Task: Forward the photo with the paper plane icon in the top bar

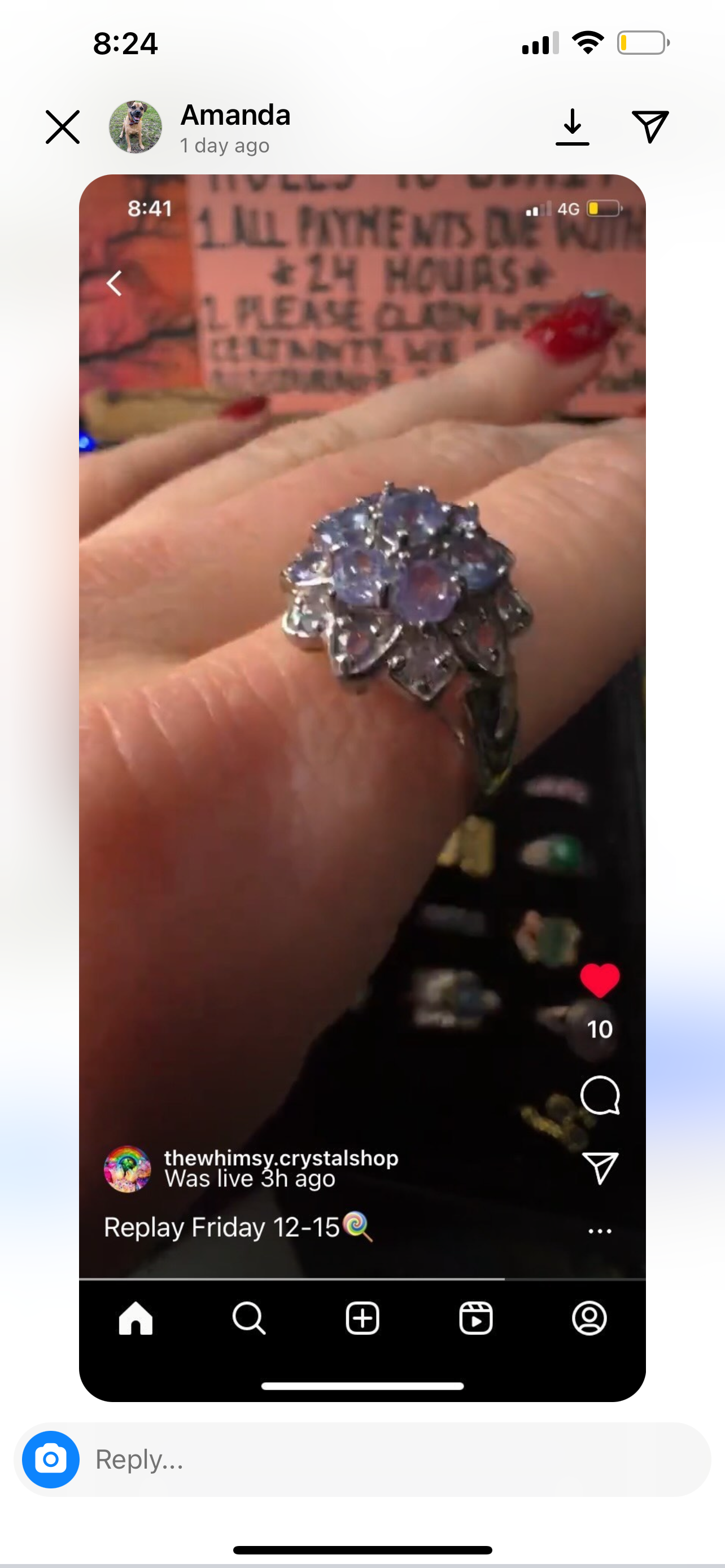Action: [x=650, y=126]
